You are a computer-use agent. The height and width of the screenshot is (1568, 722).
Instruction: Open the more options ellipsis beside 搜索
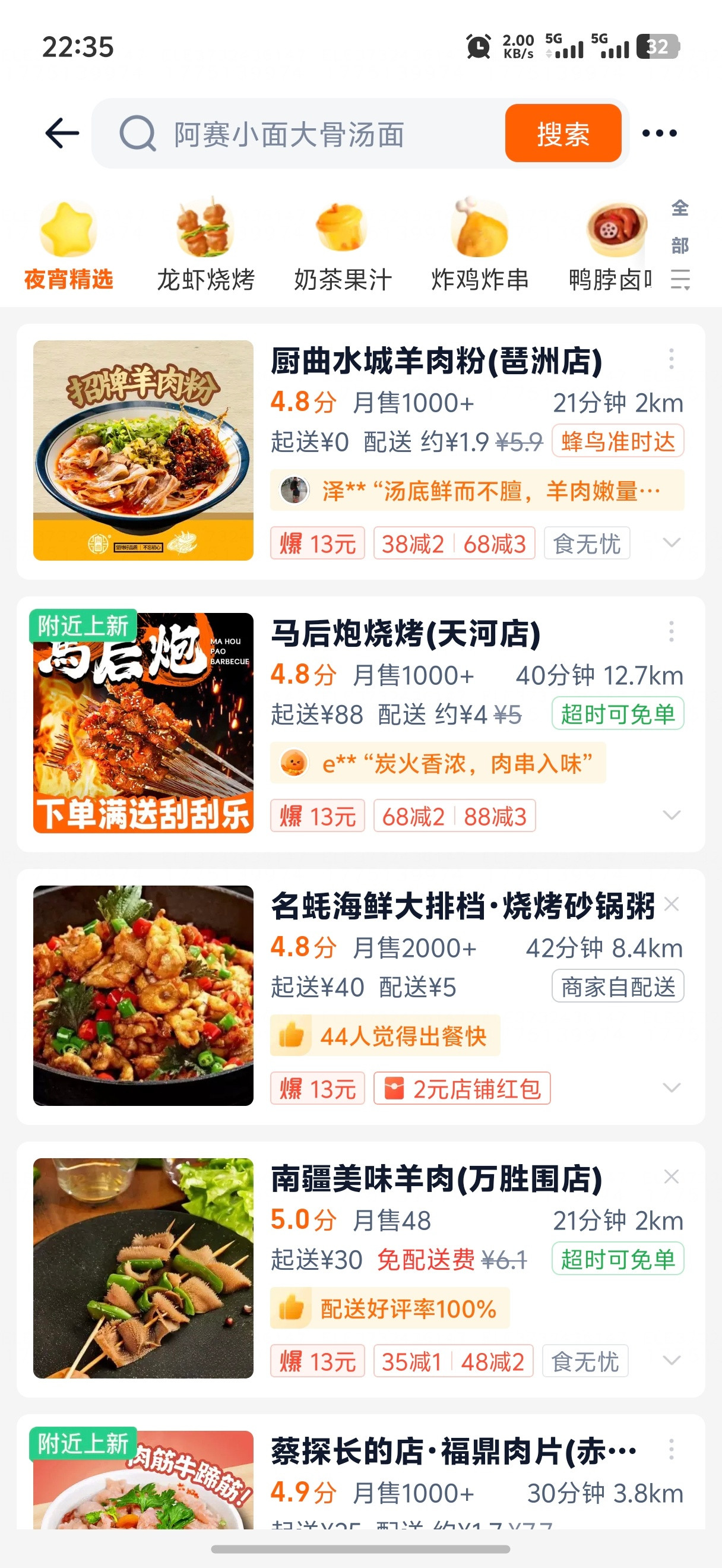coord(660,132)
